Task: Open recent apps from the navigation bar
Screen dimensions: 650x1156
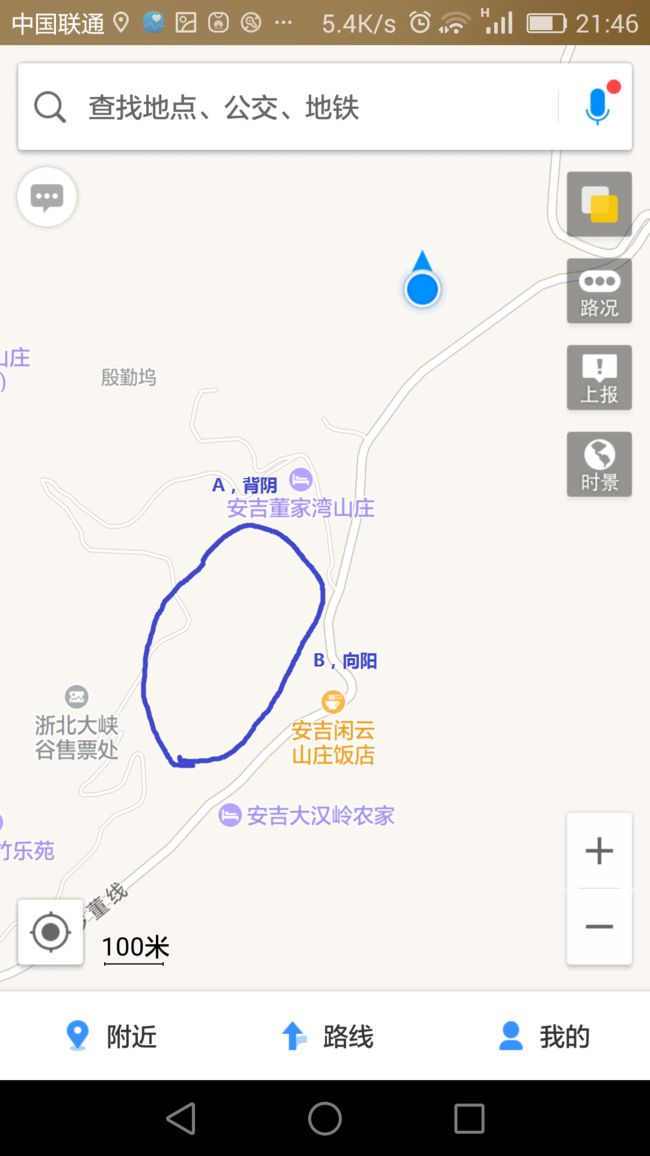Action: [469, 1118]
